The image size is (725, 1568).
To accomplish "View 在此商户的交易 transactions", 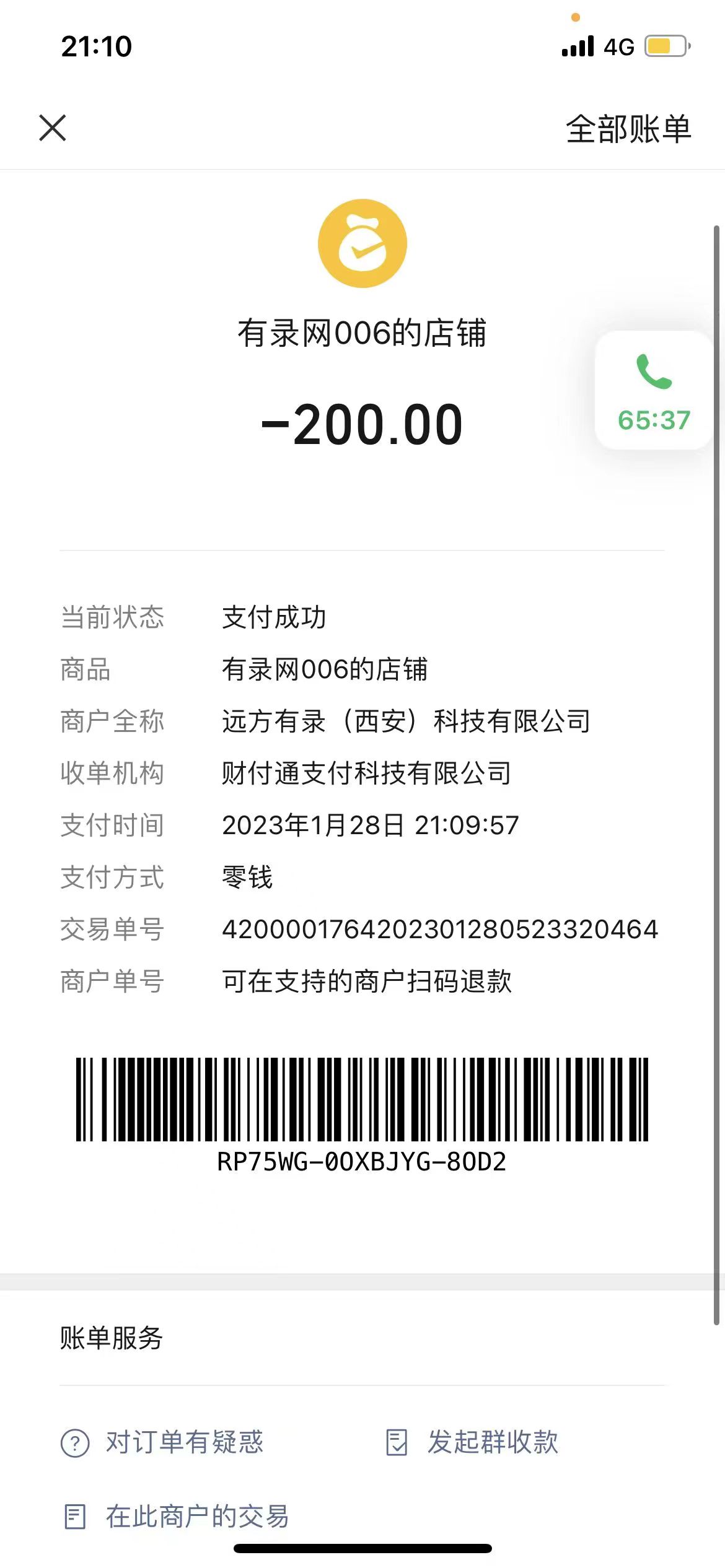I will [x=177, y=1517].
